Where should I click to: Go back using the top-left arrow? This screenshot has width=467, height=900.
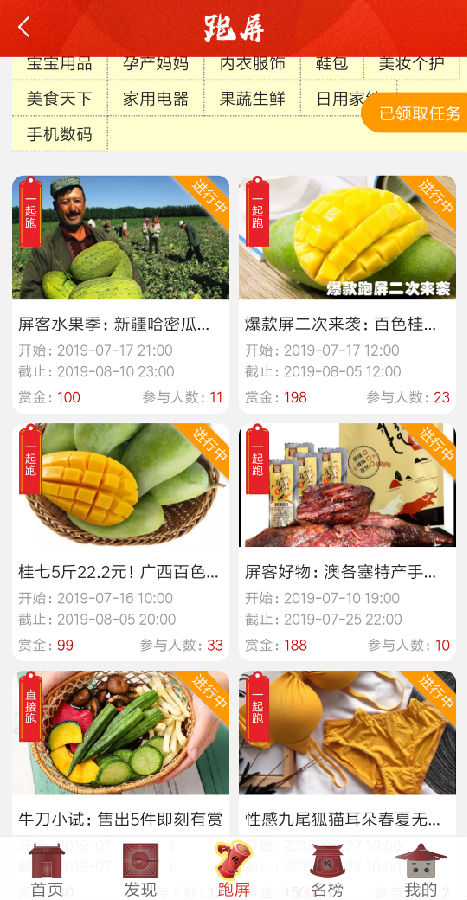click(x=24, y=26)
